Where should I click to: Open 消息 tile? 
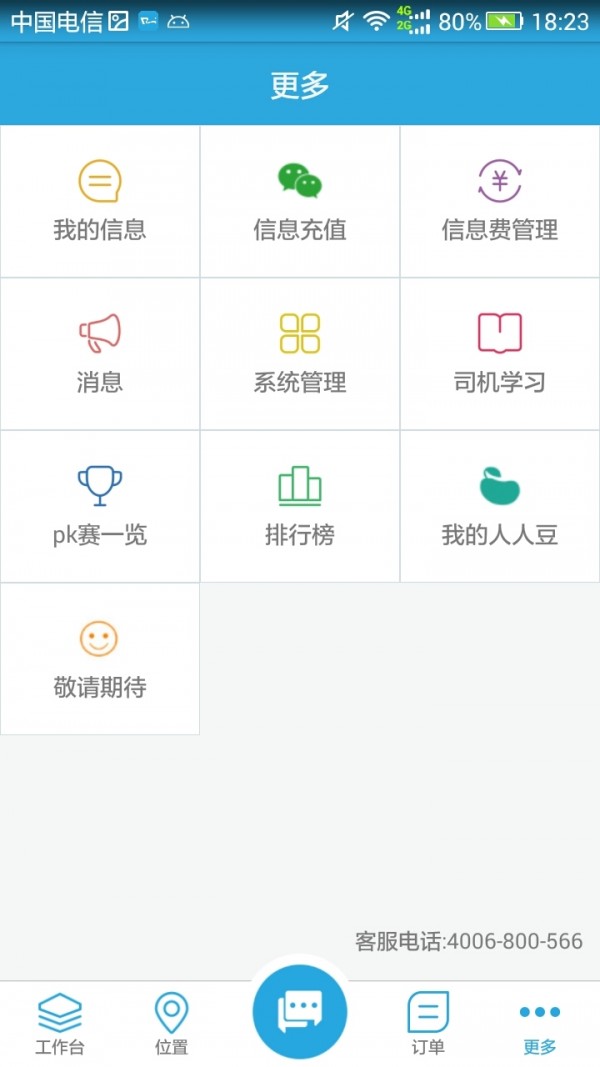pos(100,354)
